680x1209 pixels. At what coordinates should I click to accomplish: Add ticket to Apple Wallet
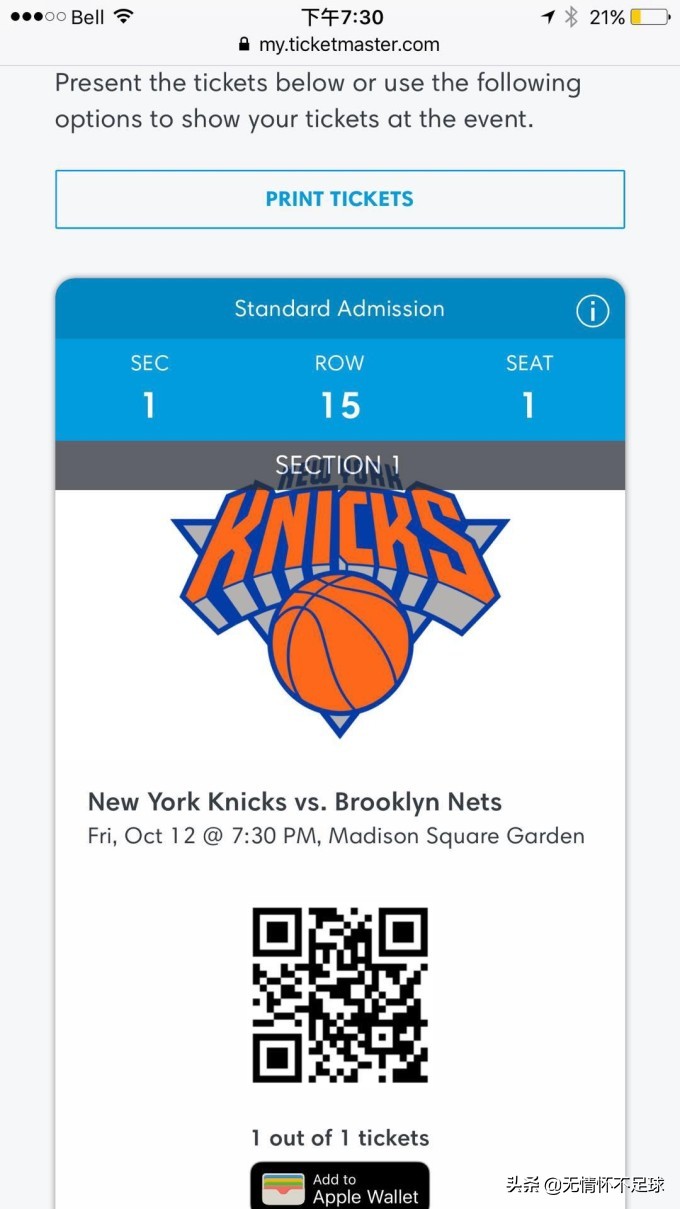339,1186
